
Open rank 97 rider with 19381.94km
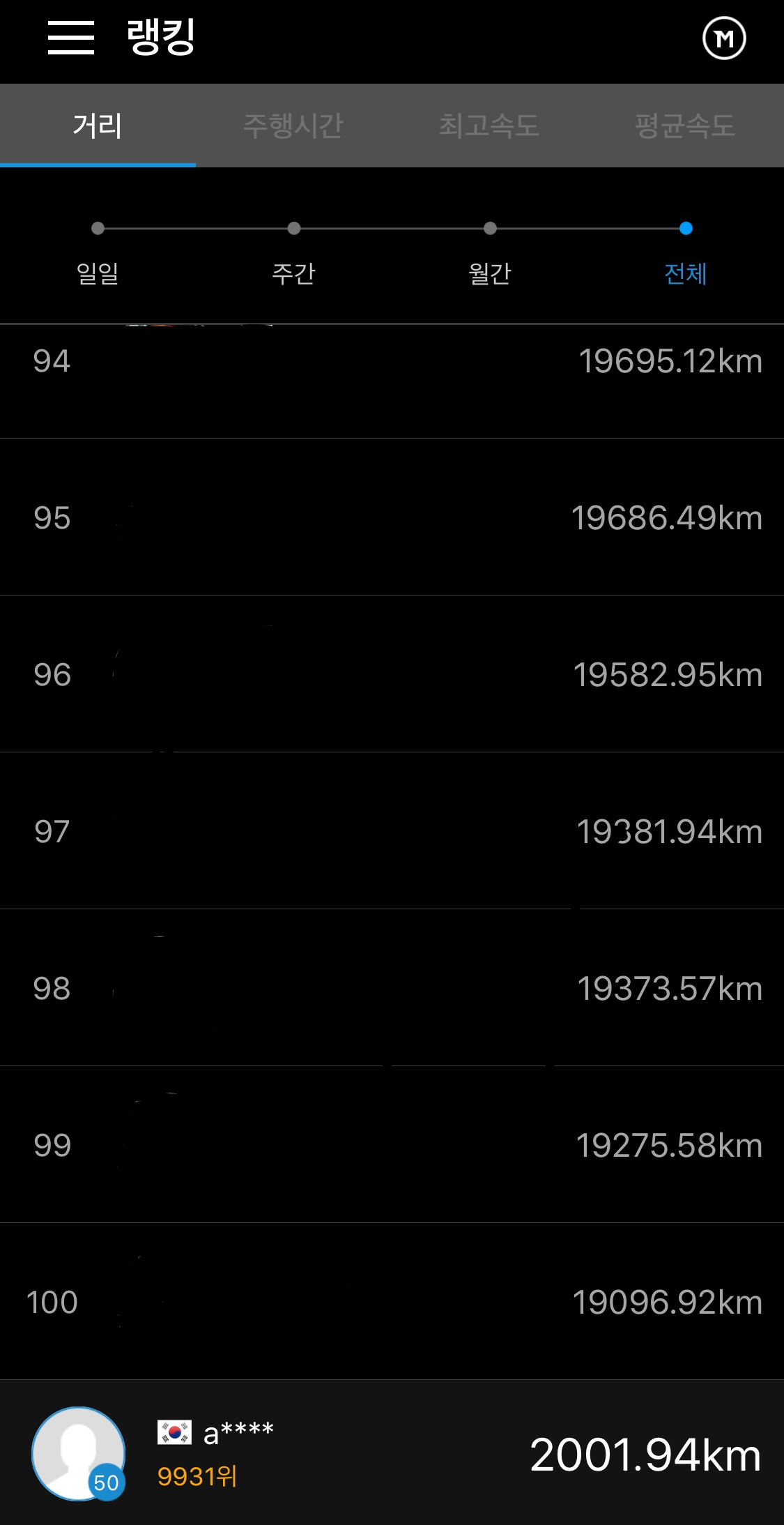click(x=392, y=832)
